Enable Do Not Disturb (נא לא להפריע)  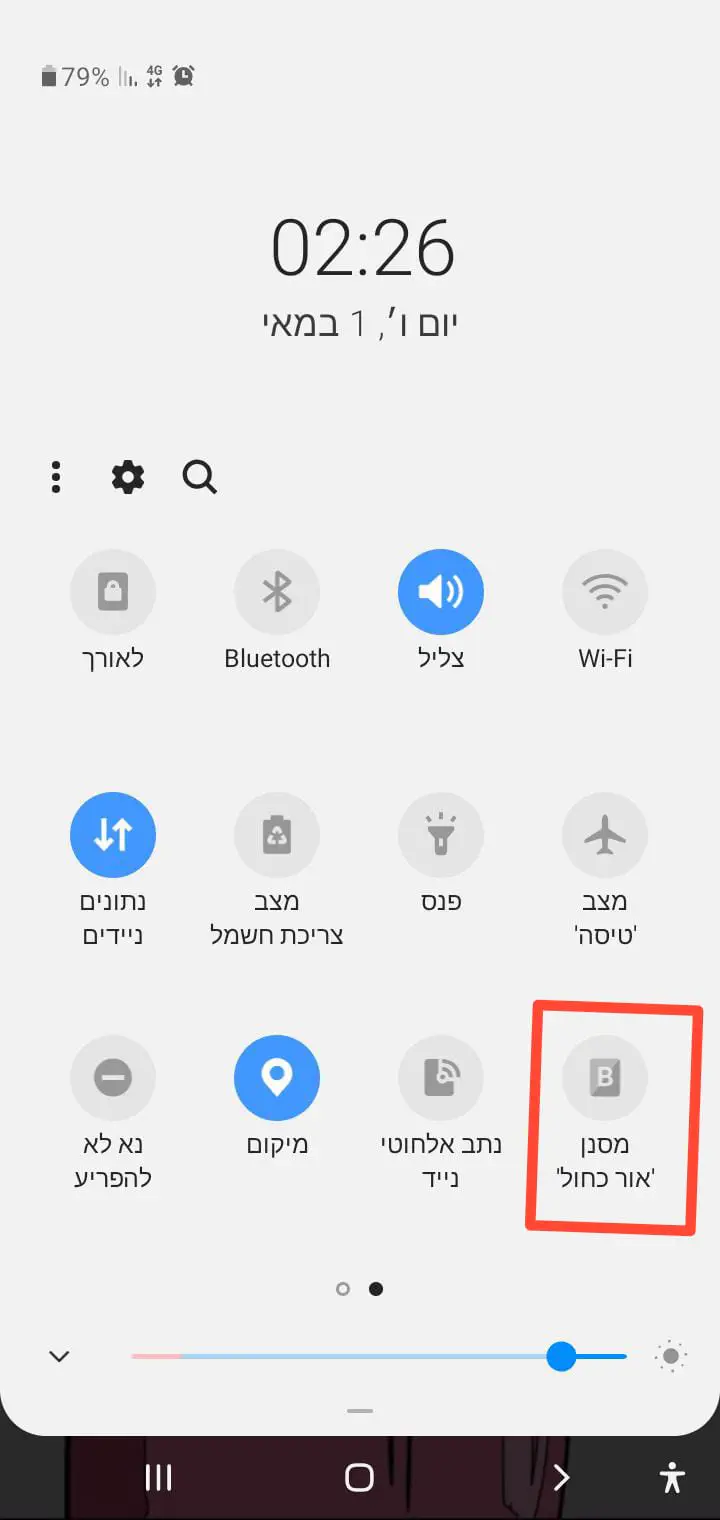click(113, 1078)
